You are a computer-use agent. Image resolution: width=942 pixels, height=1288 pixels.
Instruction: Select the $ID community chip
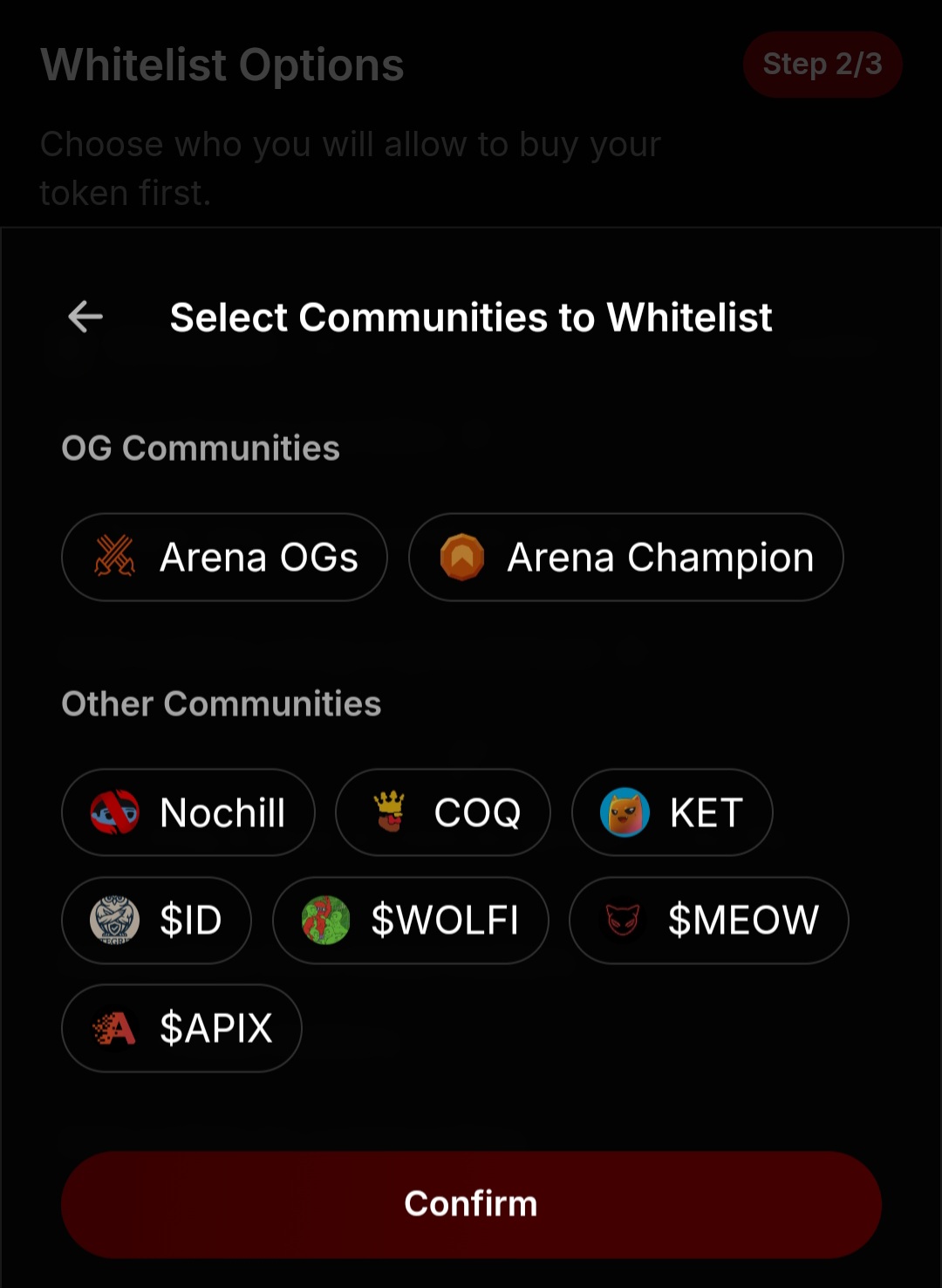tap(156, 920)
